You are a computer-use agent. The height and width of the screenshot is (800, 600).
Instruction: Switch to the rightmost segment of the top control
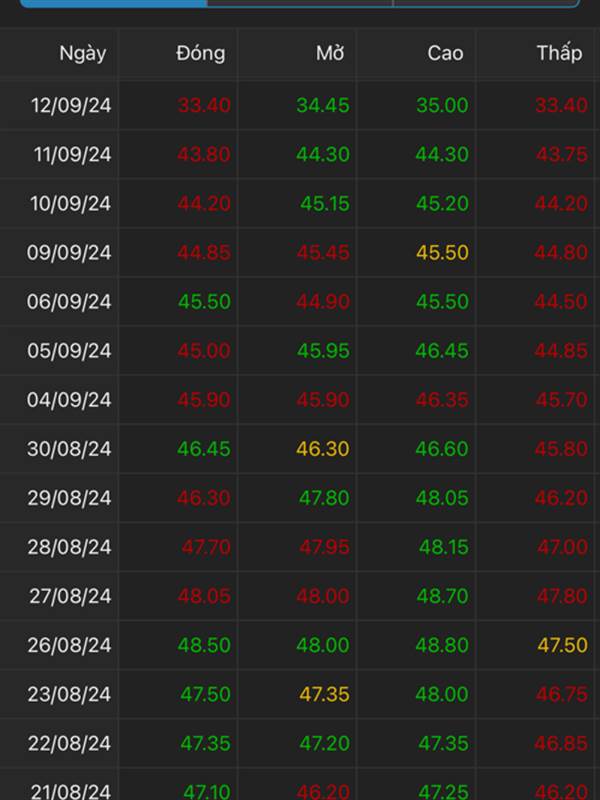(x=486, y=3)
